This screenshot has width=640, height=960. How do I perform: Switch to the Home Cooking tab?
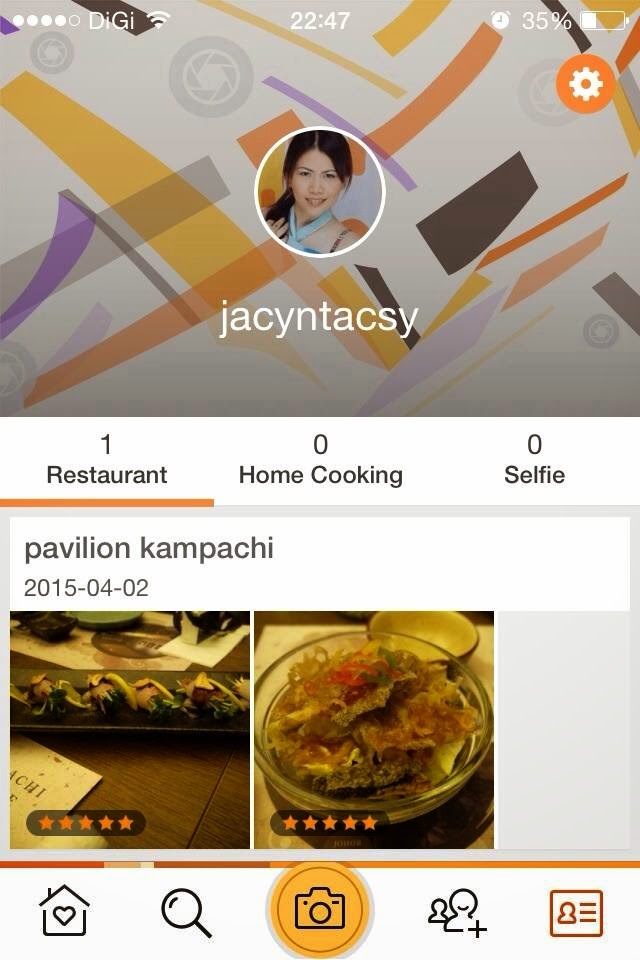pyautogui.click(x=320, y=460)
